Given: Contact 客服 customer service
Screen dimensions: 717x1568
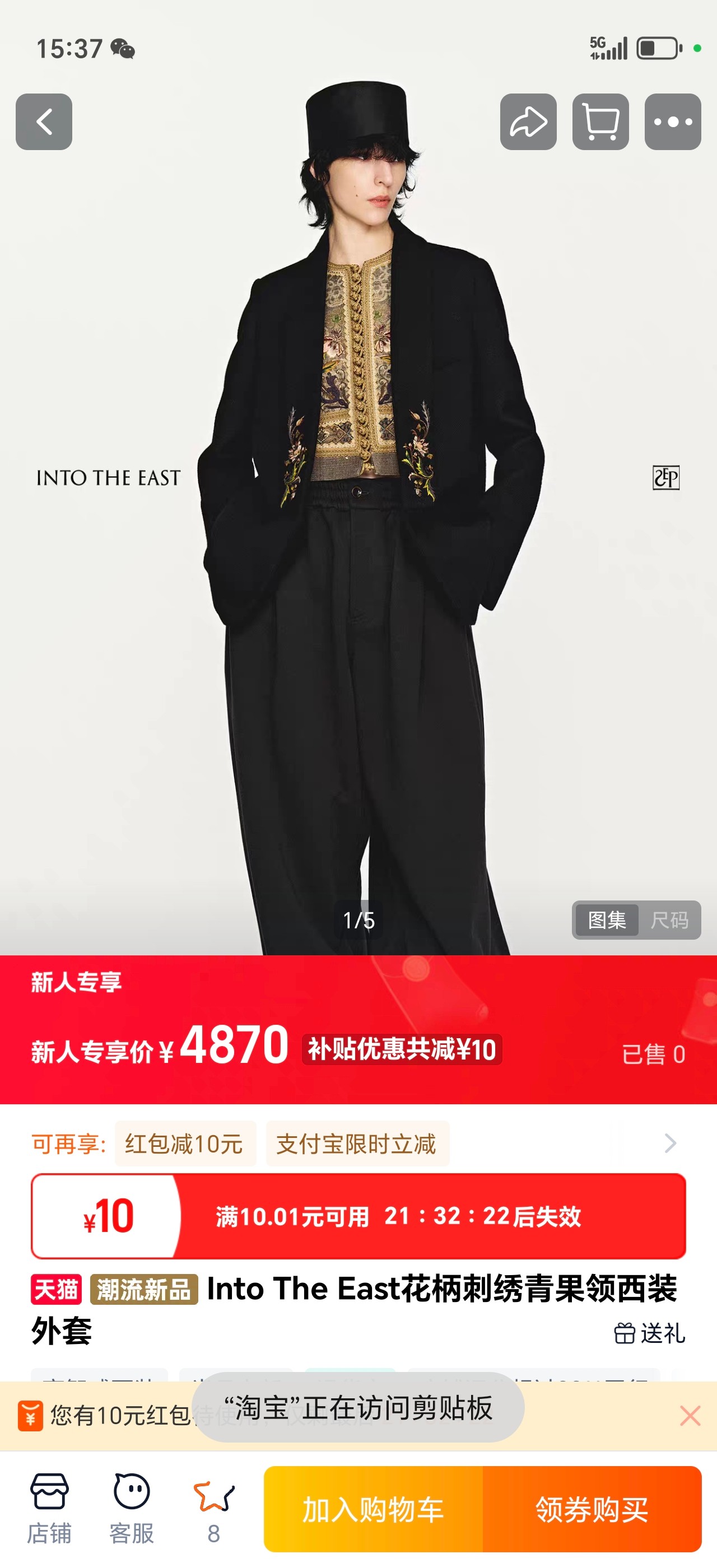Looking at the screenshot, I should point(132,1508).
